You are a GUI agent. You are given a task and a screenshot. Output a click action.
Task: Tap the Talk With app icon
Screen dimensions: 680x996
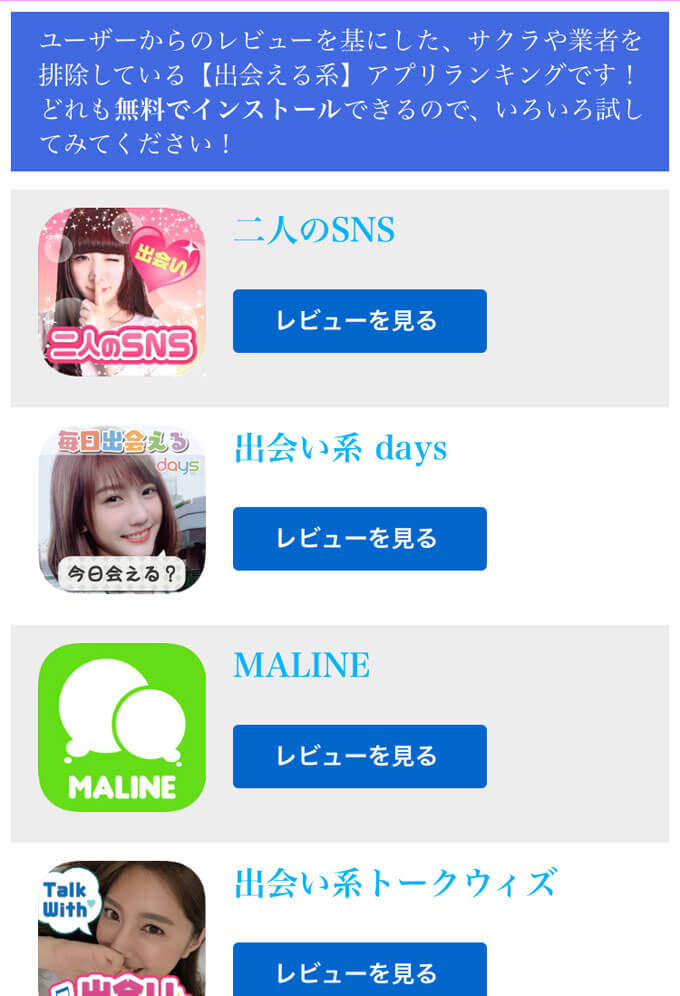click(x=122, y=930)
